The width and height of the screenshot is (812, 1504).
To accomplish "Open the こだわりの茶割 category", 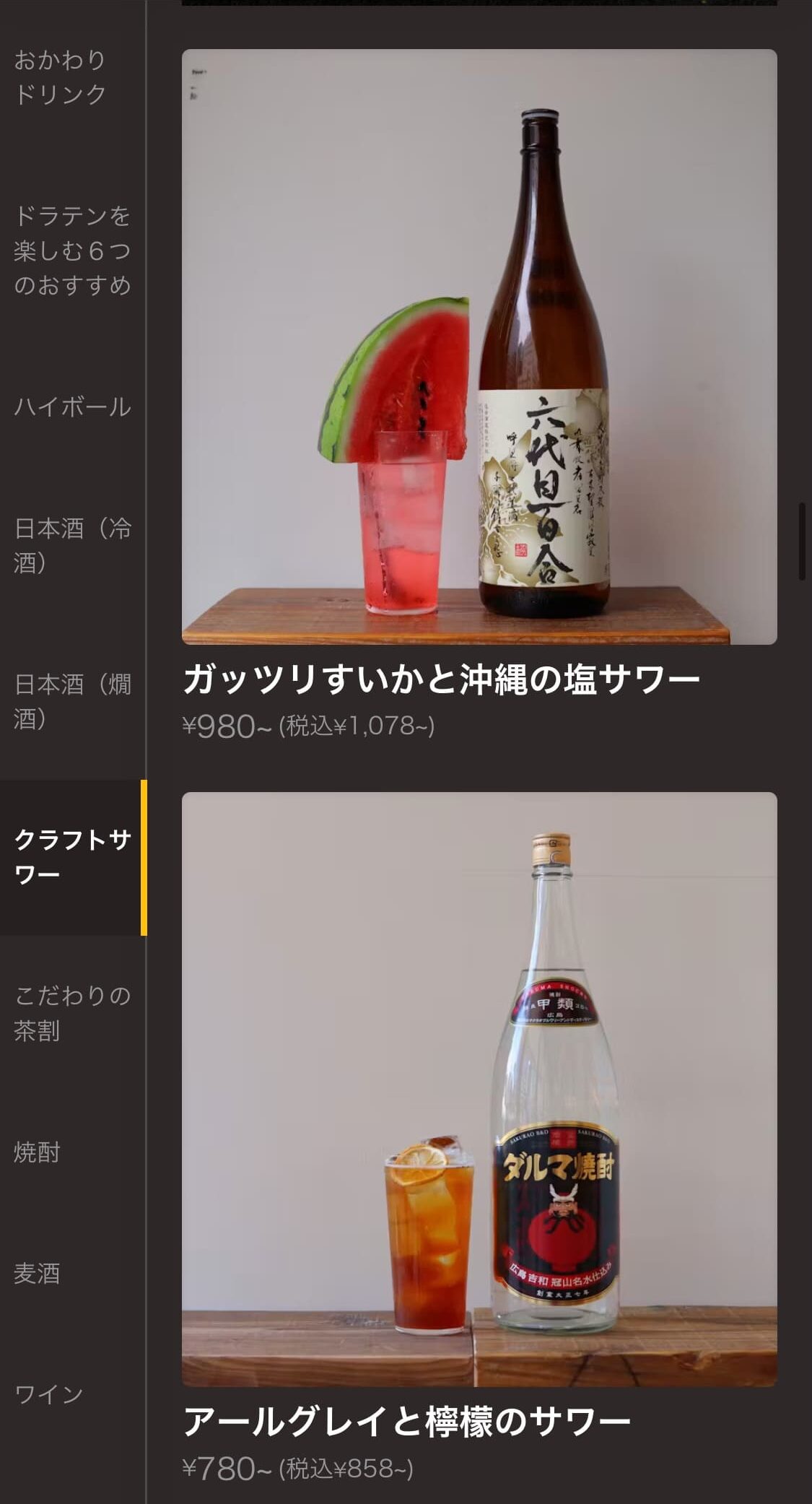I will tap(72, 1013).
